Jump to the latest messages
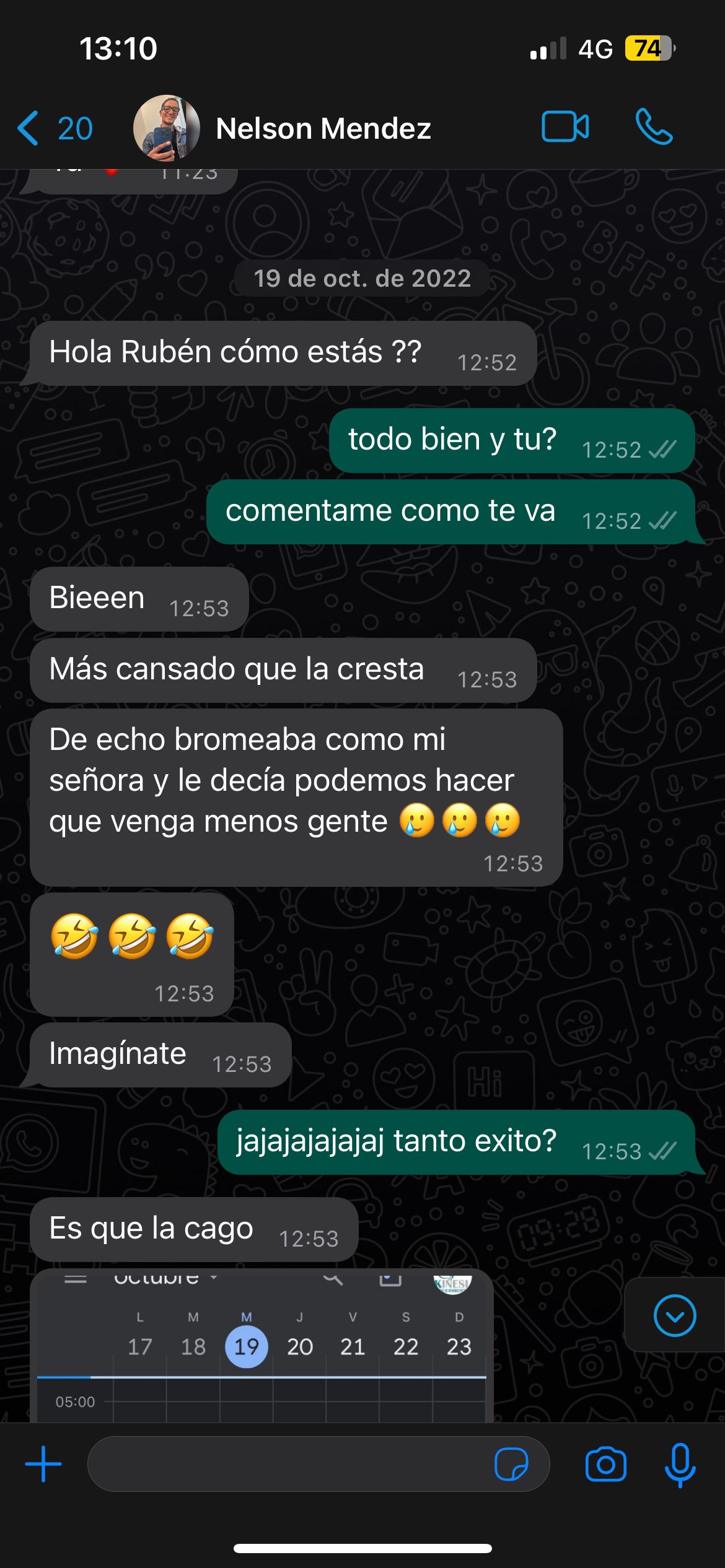 coord(674,1315)
